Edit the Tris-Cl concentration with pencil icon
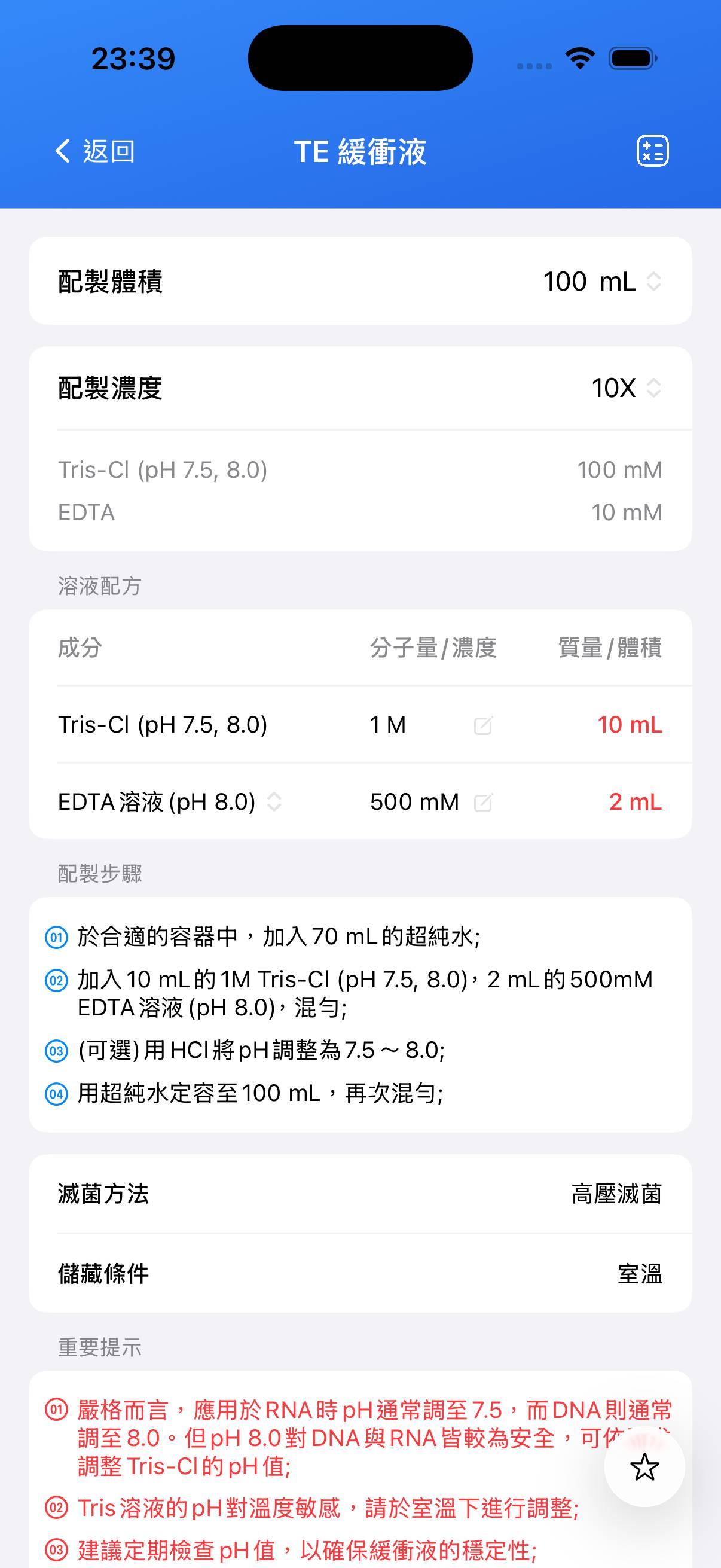721x1568 pixels. point(484,725)
